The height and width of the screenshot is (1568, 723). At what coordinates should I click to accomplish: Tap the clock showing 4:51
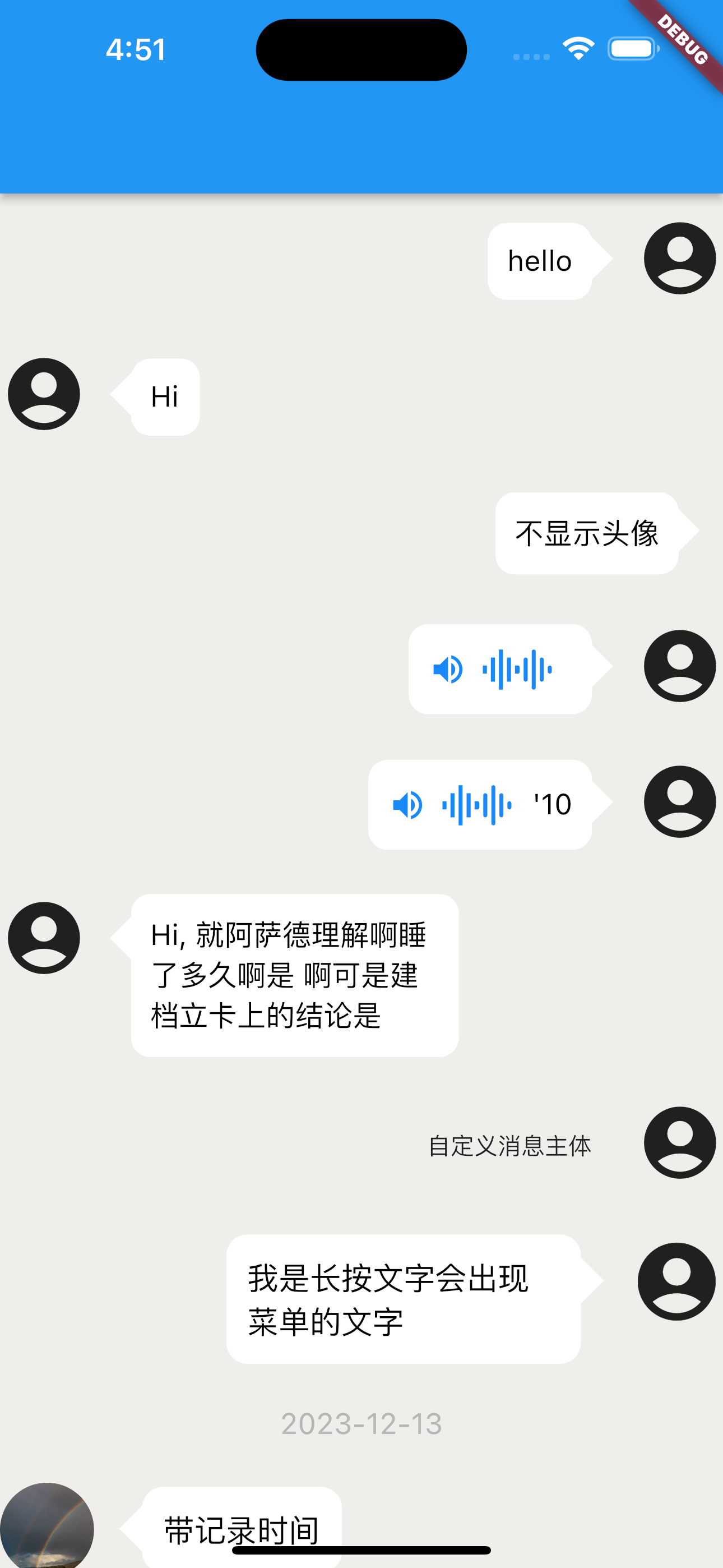coord(135,49)
